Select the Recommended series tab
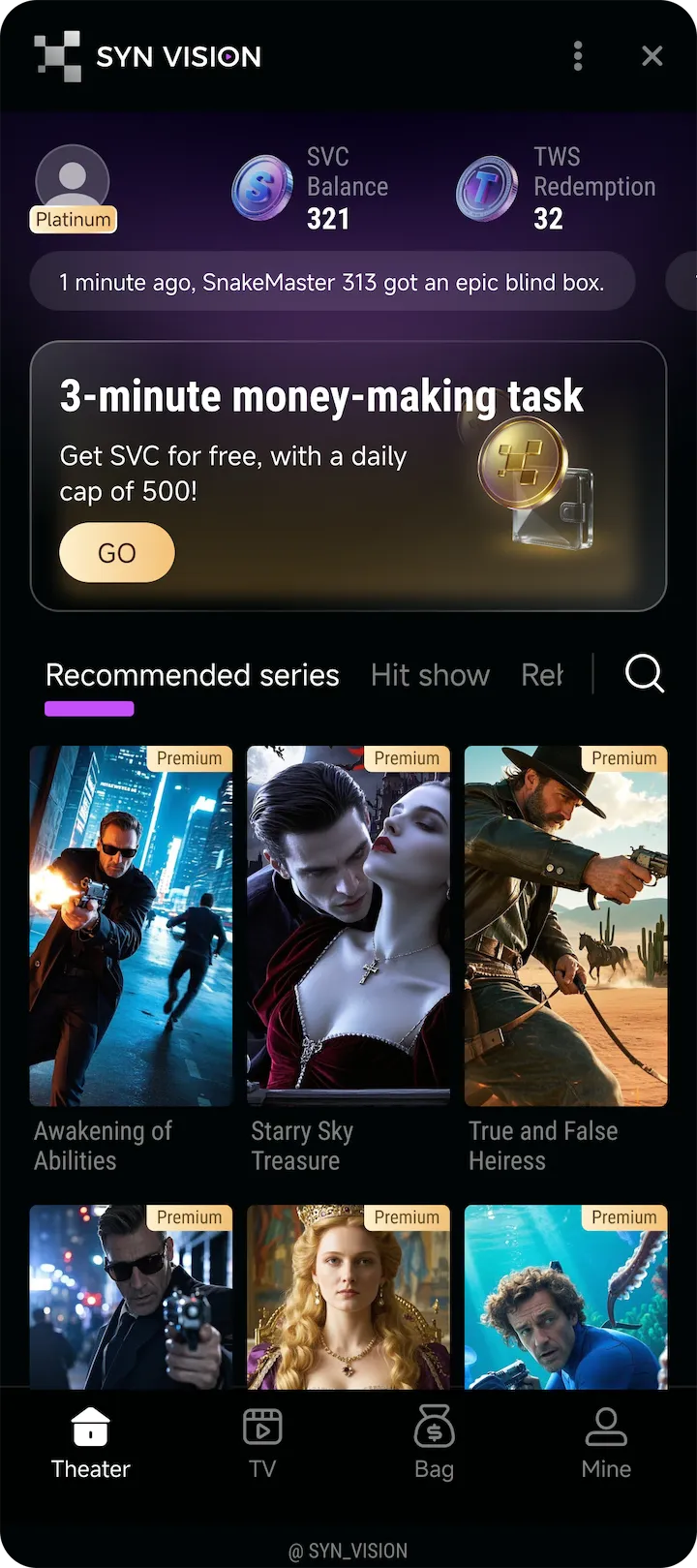The width and height of the screenshot is (697, 1568). 192,675
